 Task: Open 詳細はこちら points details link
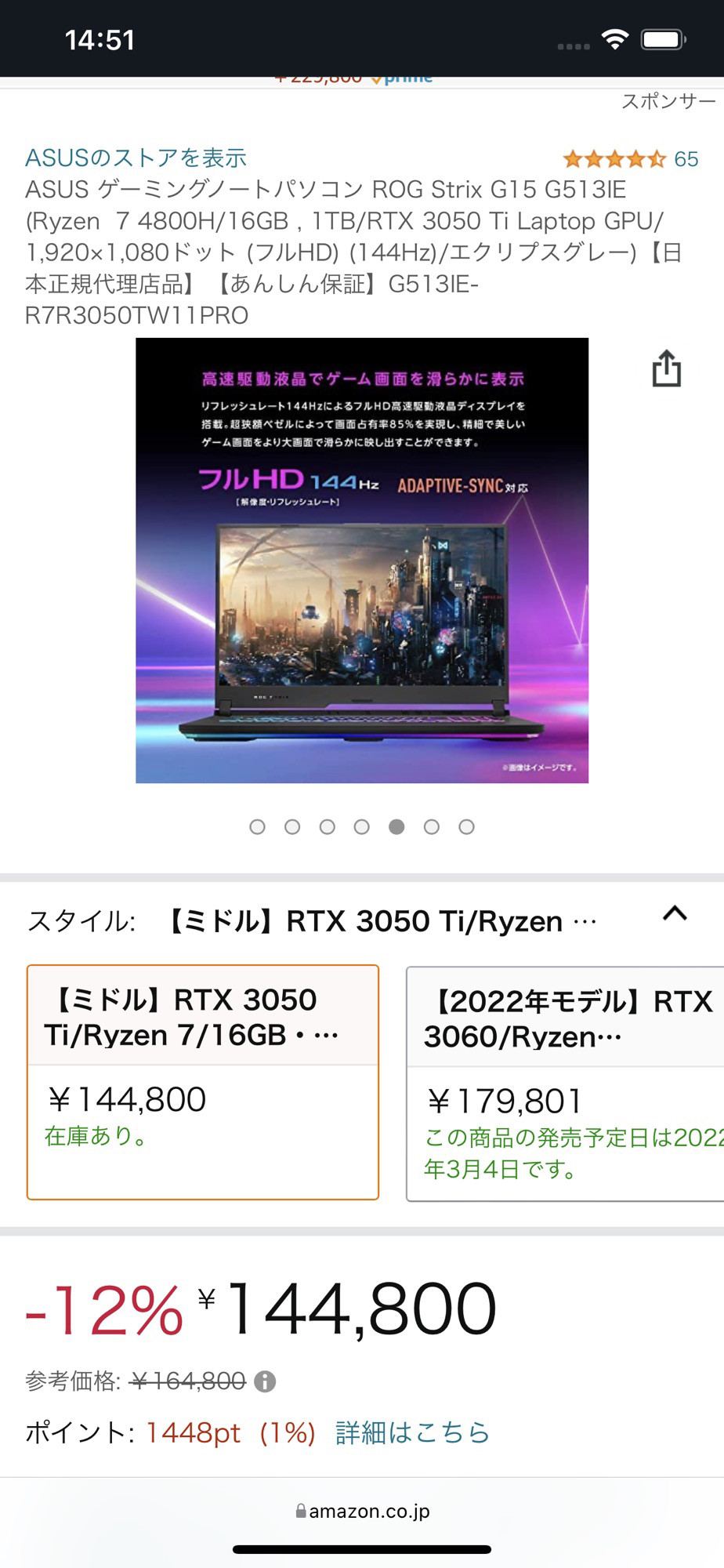tap(412, 1432)
